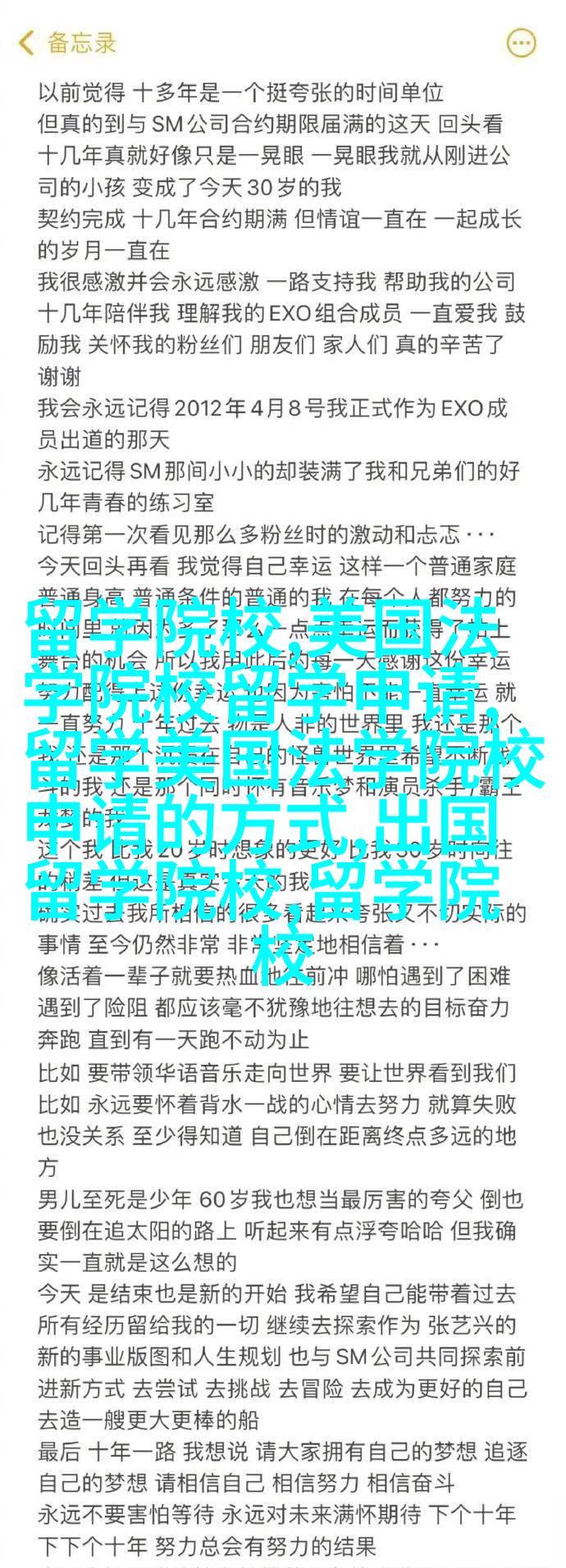Open the more options ellipsis menu
566x1568 pixels.
click(521, 43)
